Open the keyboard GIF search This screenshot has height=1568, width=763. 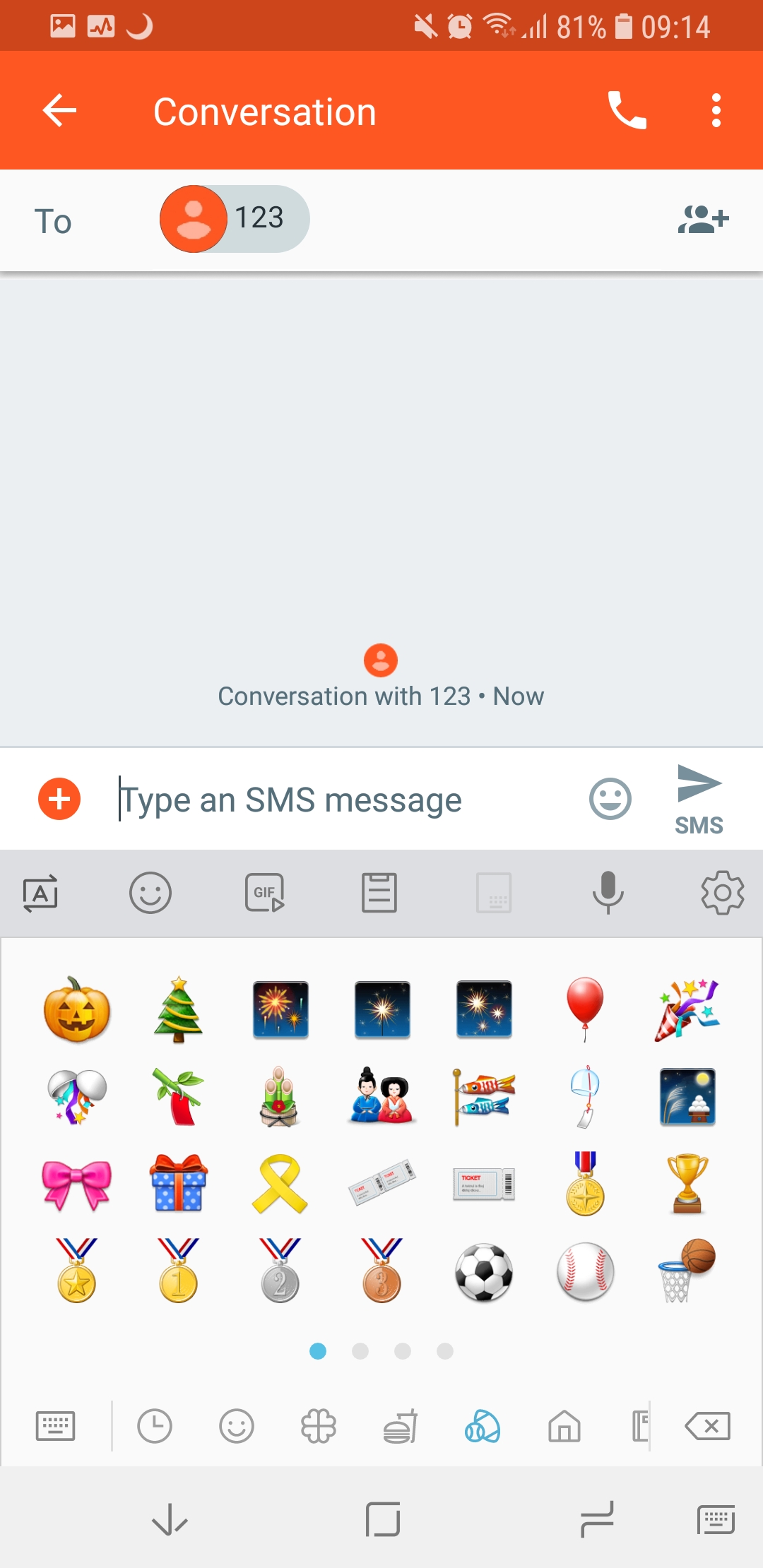click(x=265, y=893)
